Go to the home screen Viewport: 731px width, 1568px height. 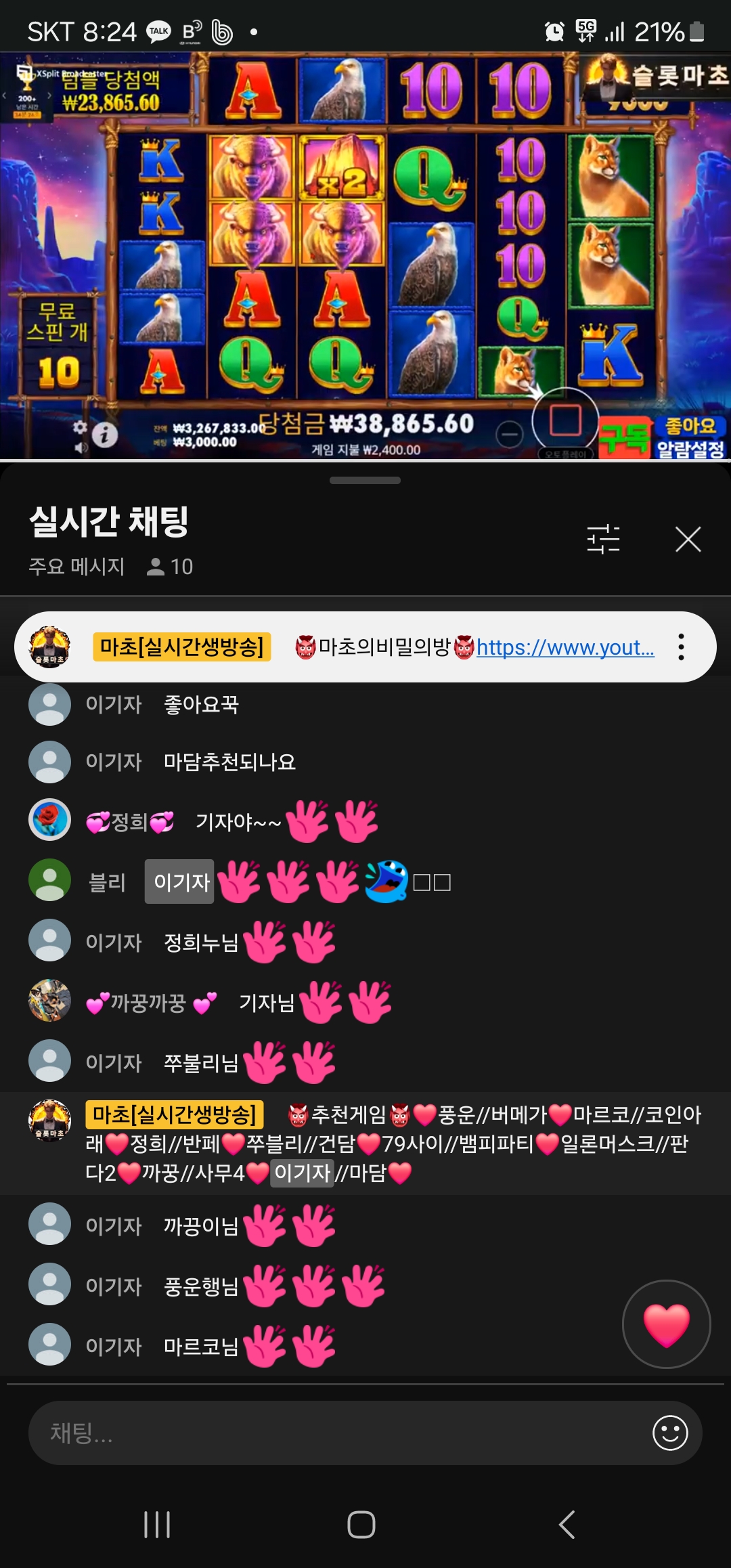[x=361, y=1525]
